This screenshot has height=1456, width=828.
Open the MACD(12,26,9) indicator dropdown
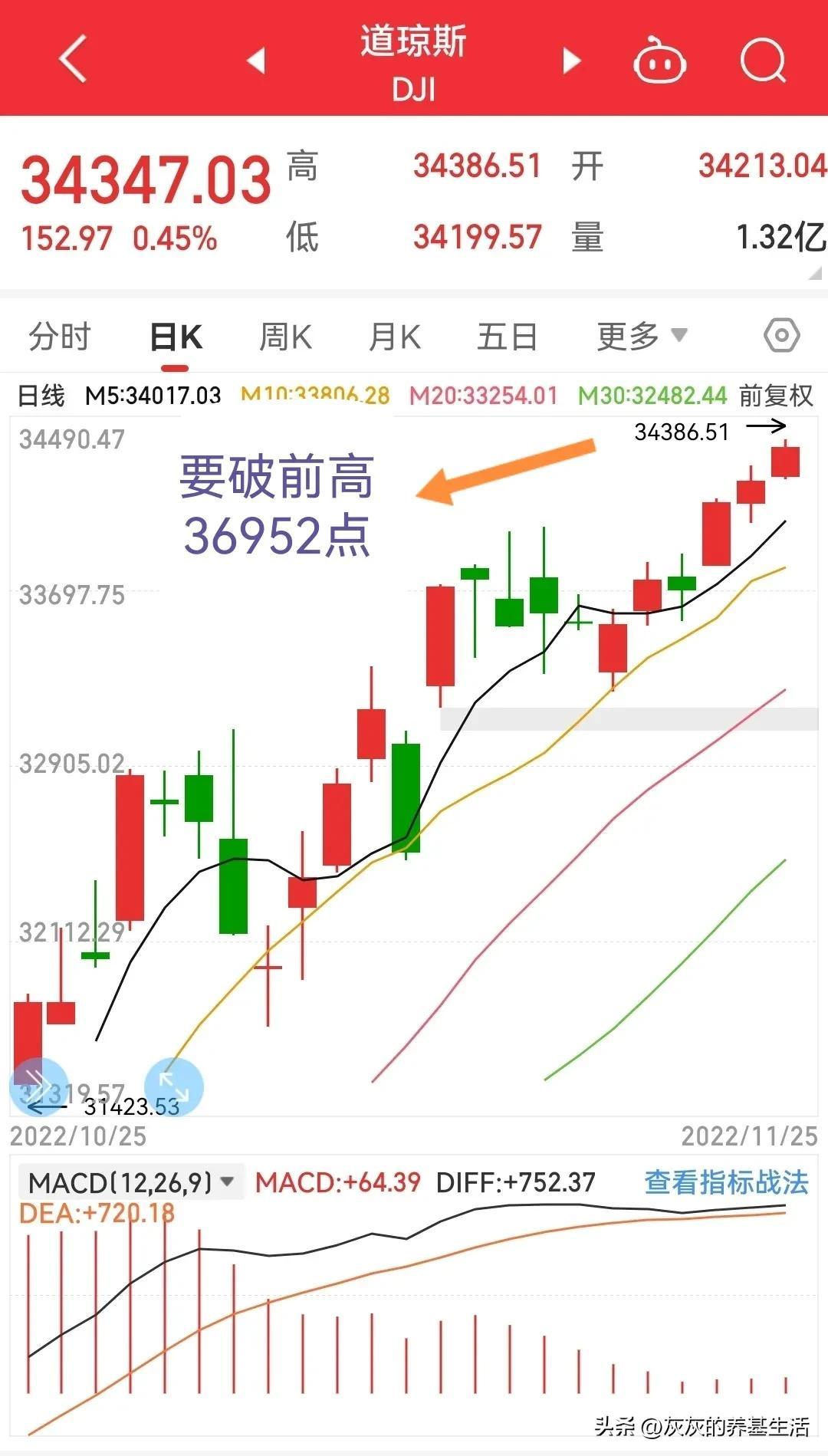coord(131,1182)
